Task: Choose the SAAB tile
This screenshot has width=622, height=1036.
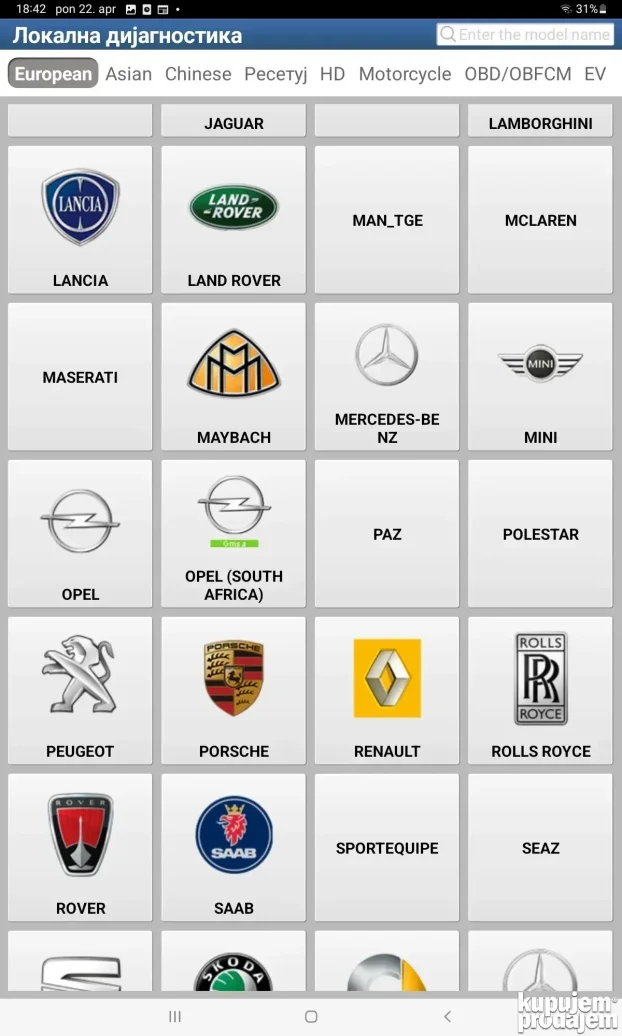Action: (234, 848)
